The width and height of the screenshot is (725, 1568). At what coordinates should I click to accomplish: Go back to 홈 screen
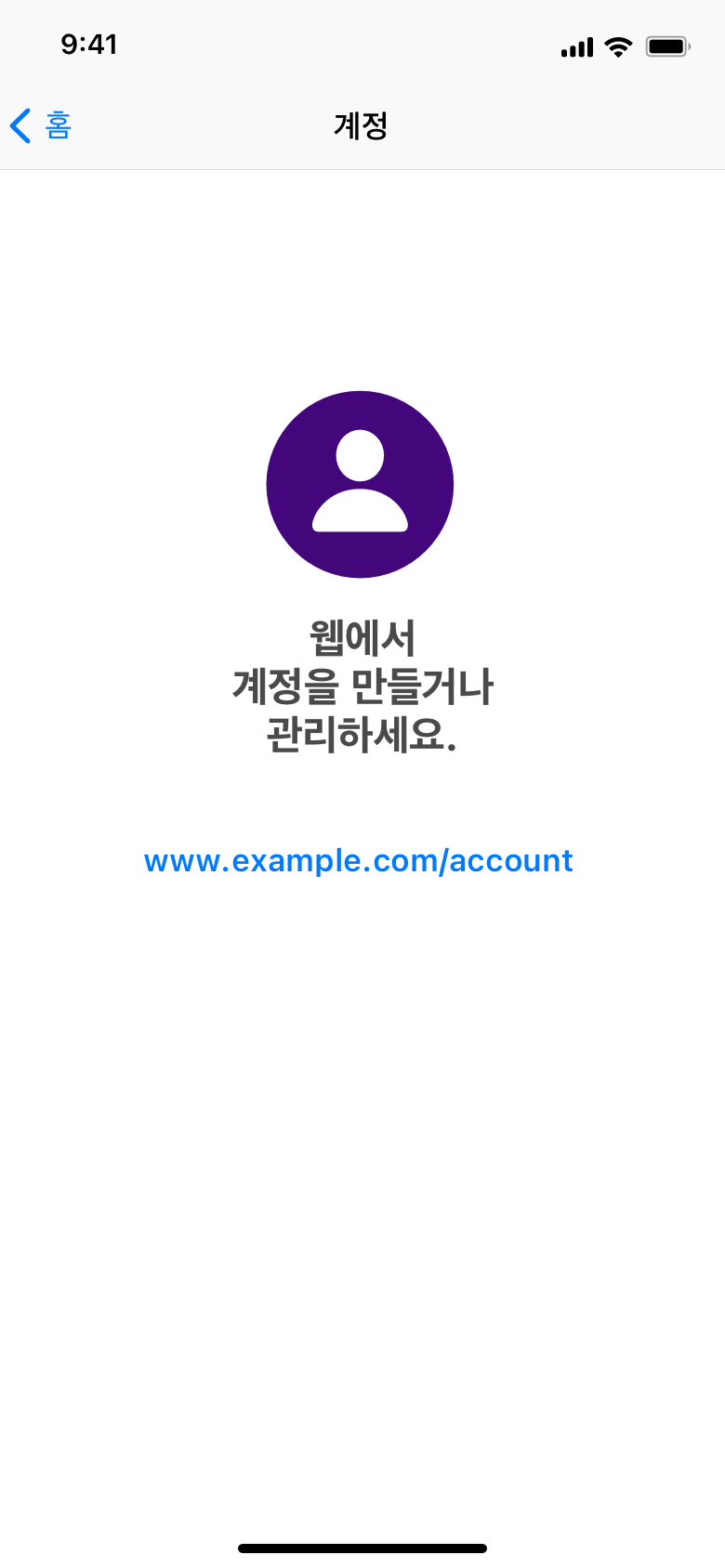click(41, 125)
